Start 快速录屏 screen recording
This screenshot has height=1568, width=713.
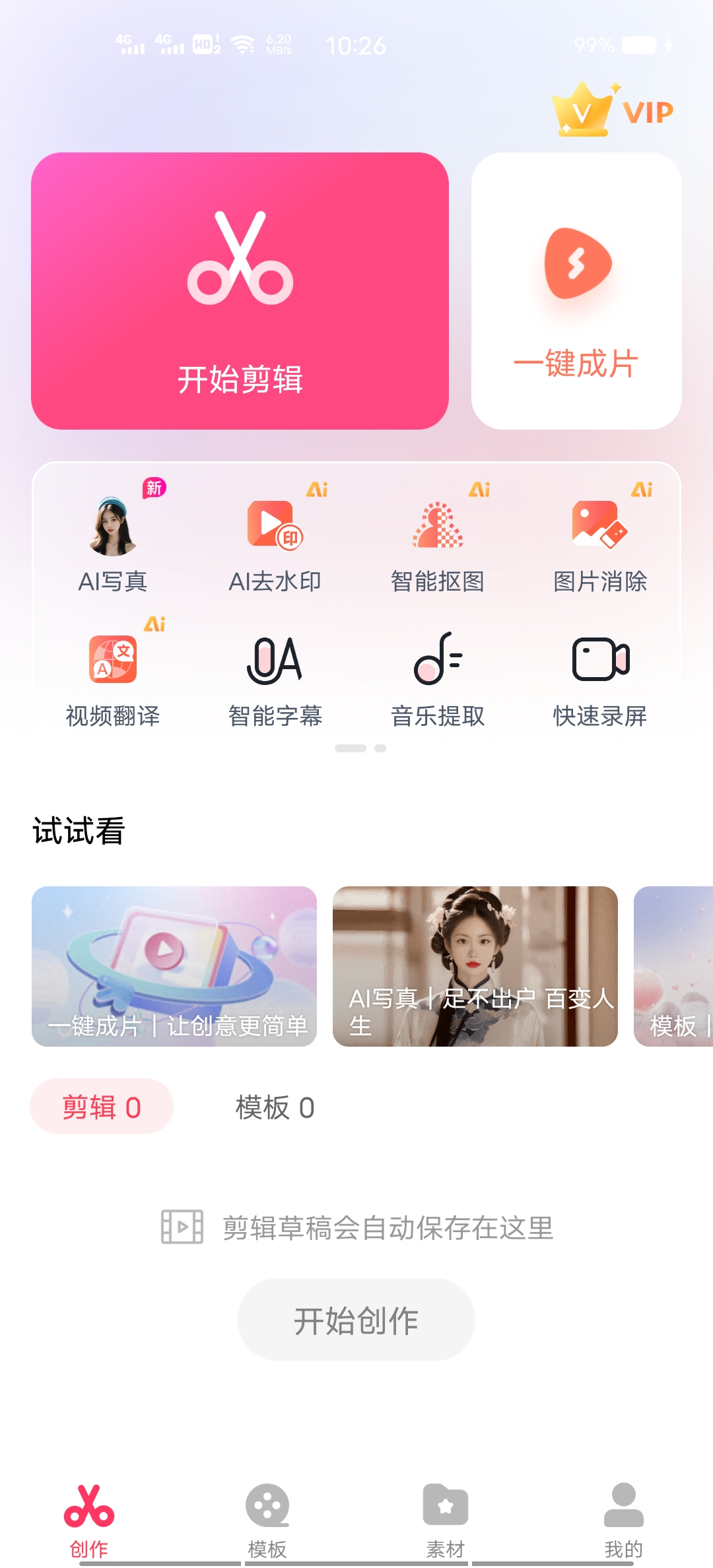pos(599,678)
